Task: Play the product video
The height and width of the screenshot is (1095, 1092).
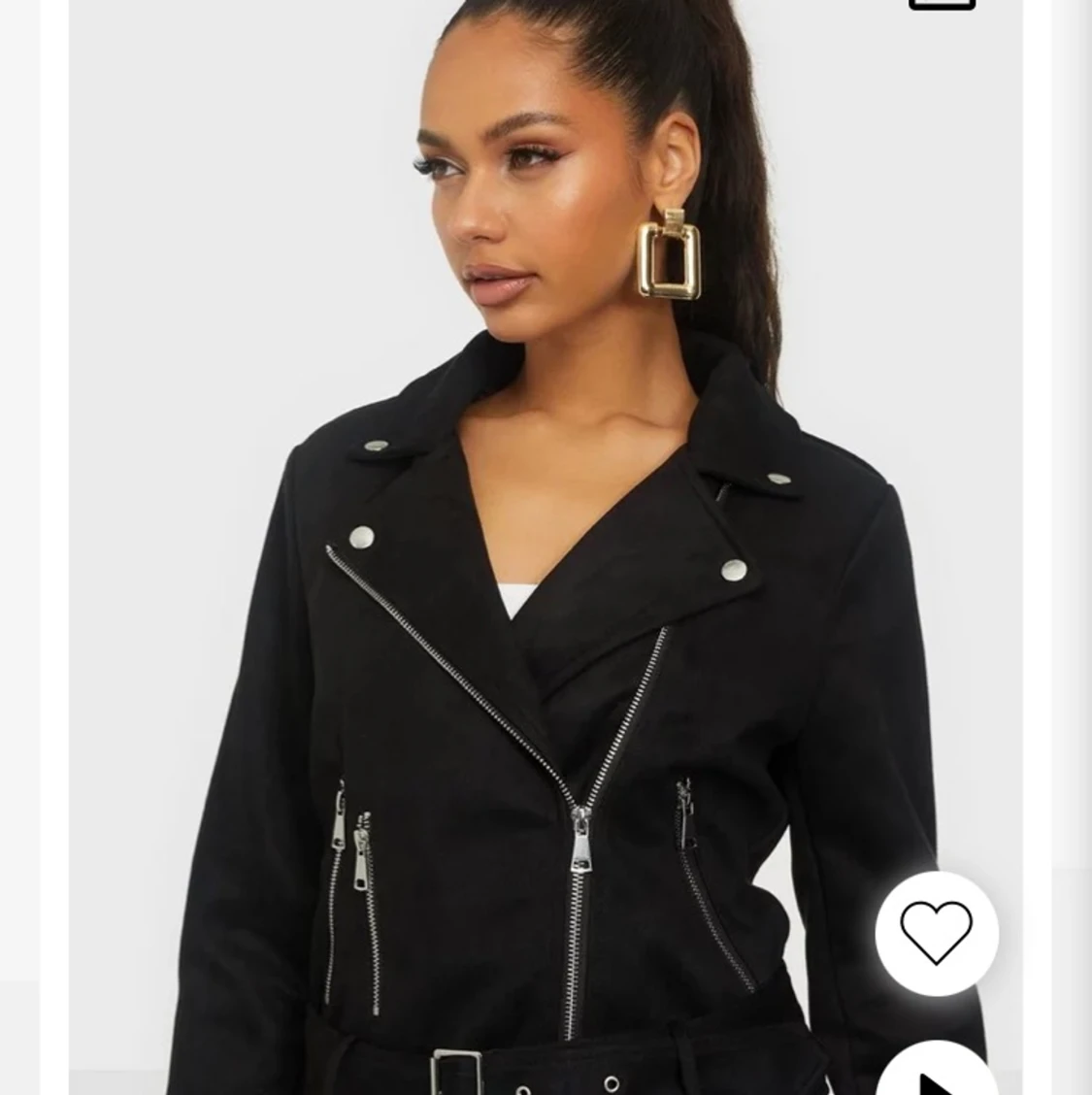Action: pos(938,1073)
